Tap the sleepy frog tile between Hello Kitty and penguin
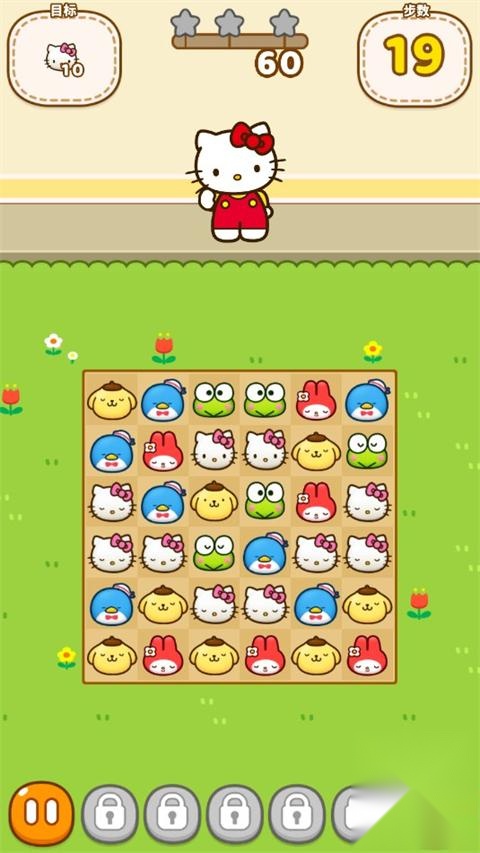The image size is (480, 853). [x=214, y=553]
